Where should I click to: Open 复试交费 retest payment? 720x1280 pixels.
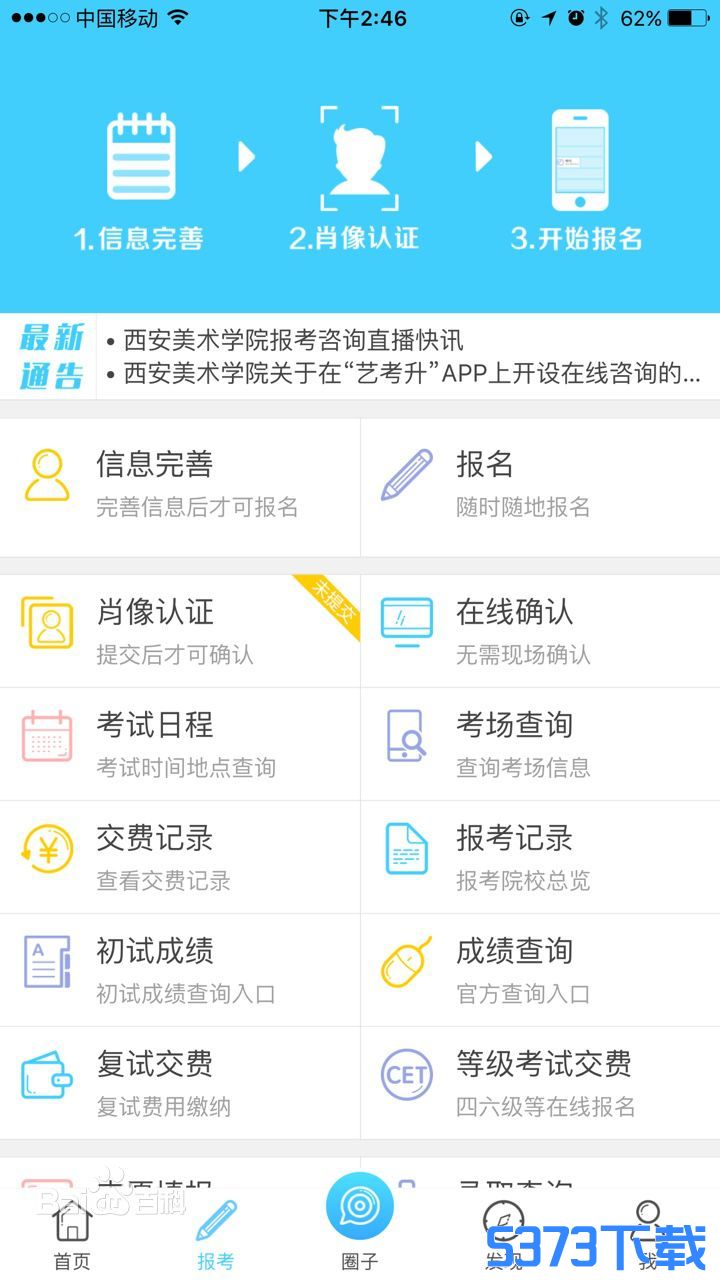point(180,1083)
